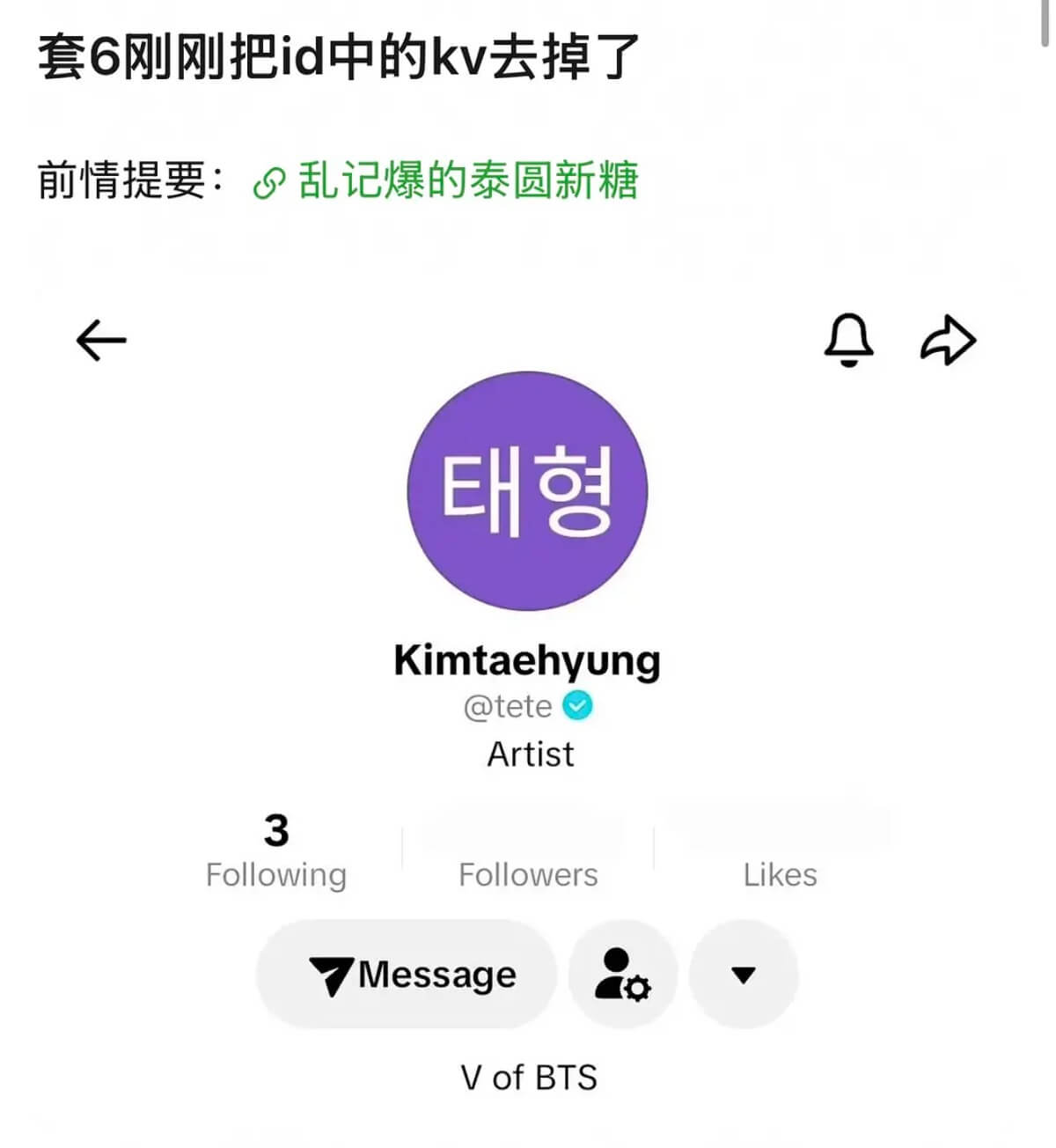Open the Kimtaehyung profile screenshot image

[x=528, y=704]
